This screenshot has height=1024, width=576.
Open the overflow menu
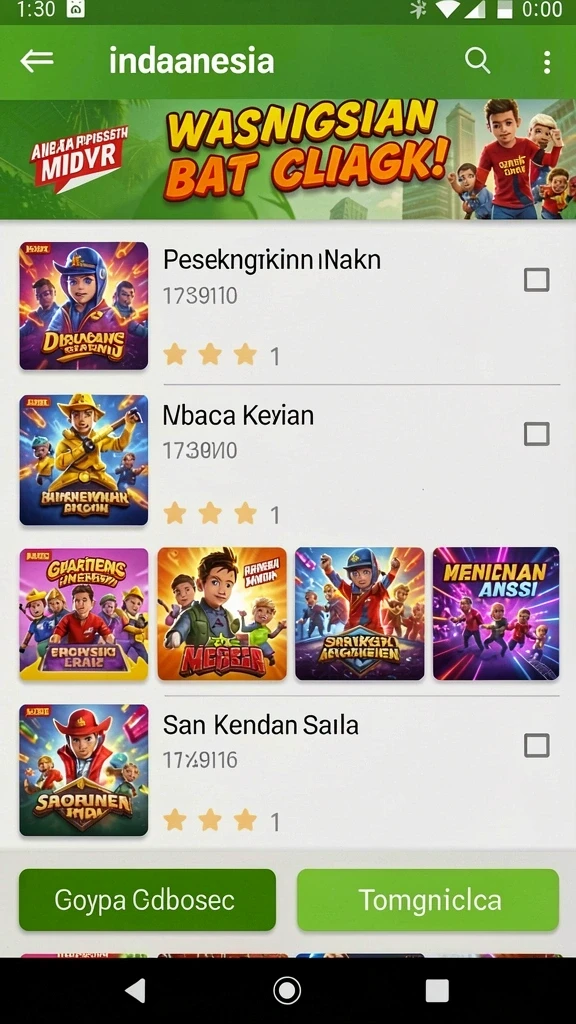(547, 62)
